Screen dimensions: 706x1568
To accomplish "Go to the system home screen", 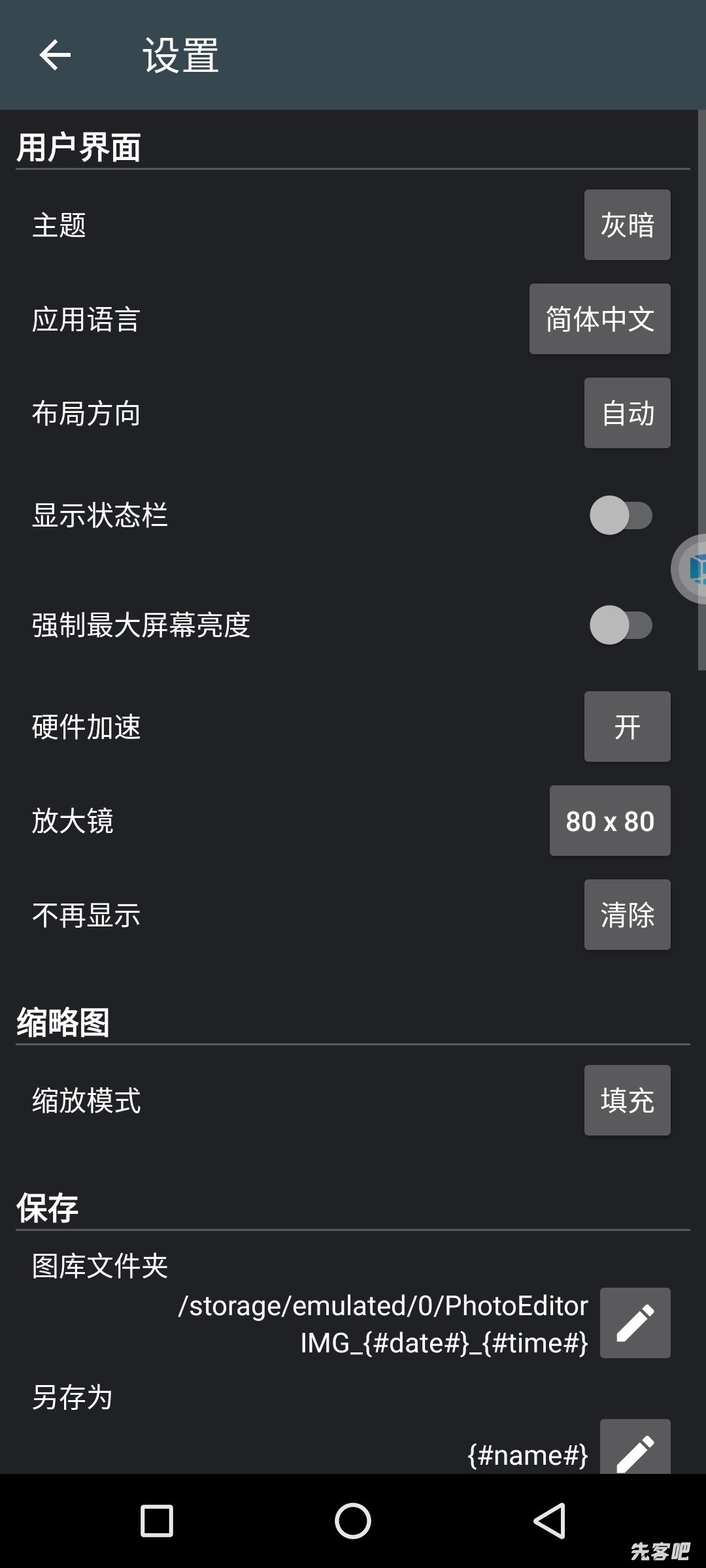I will click(353, 1521).
